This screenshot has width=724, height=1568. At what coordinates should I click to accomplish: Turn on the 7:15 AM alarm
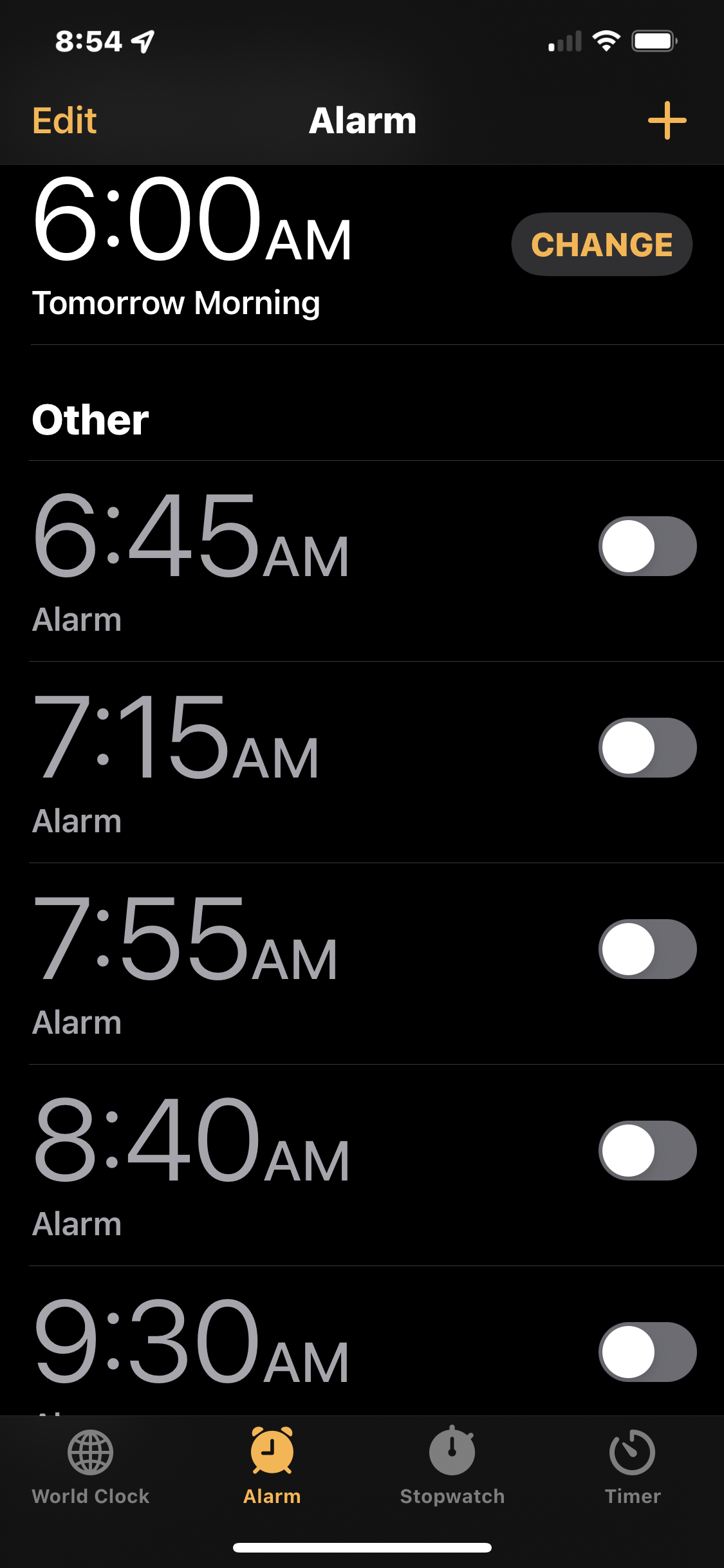[647, 747]
